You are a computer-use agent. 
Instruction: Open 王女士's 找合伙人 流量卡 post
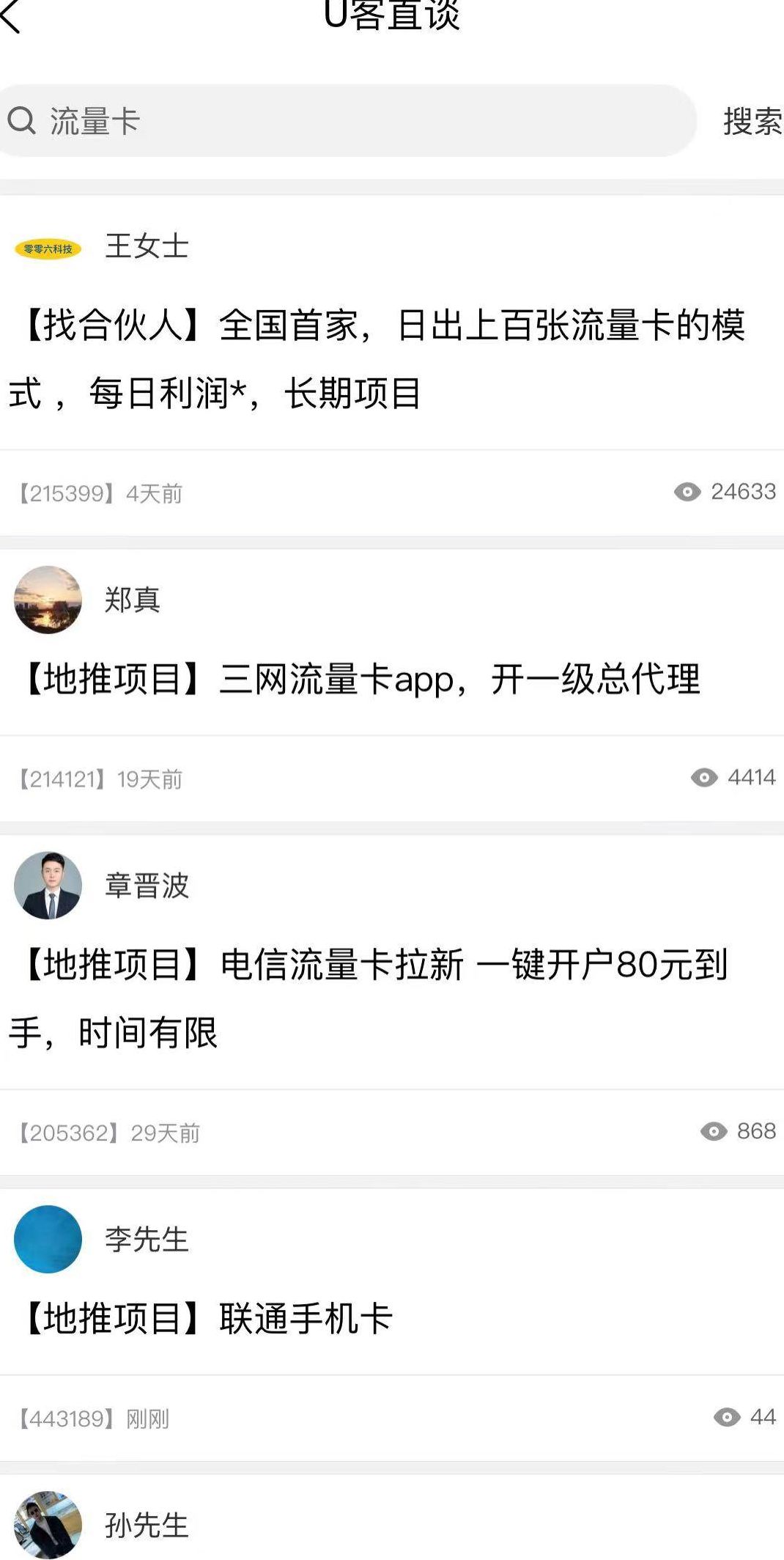pyautogui.click(x=381, y=358)
